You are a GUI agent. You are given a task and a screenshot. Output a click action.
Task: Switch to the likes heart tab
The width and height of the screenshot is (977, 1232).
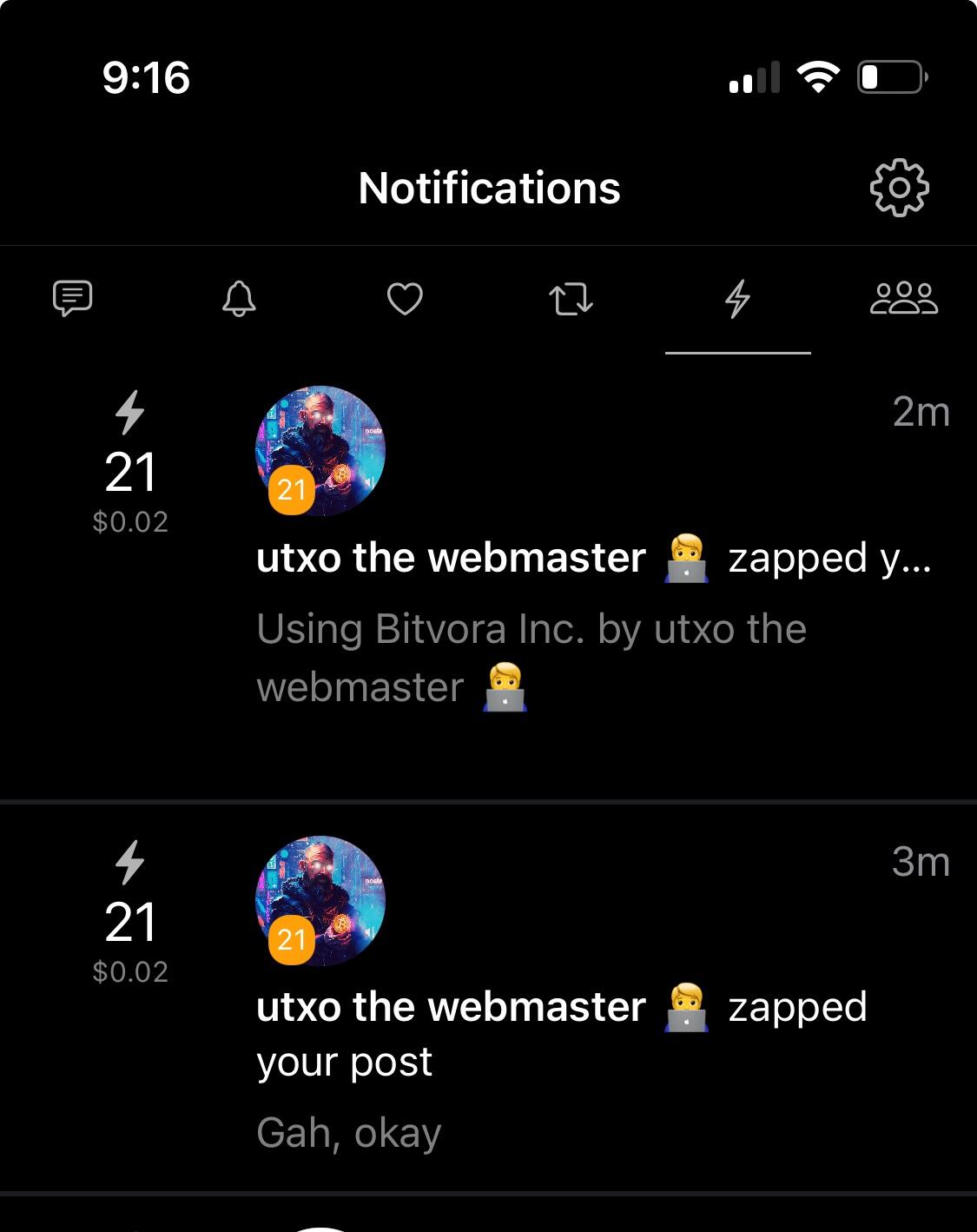[x=405, y=299]
